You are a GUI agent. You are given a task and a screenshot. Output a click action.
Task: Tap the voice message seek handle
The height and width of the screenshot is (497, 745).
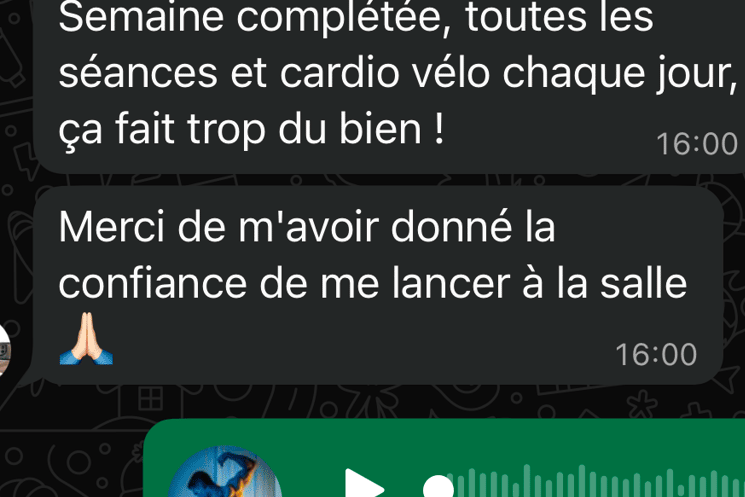tap(438, 487)
